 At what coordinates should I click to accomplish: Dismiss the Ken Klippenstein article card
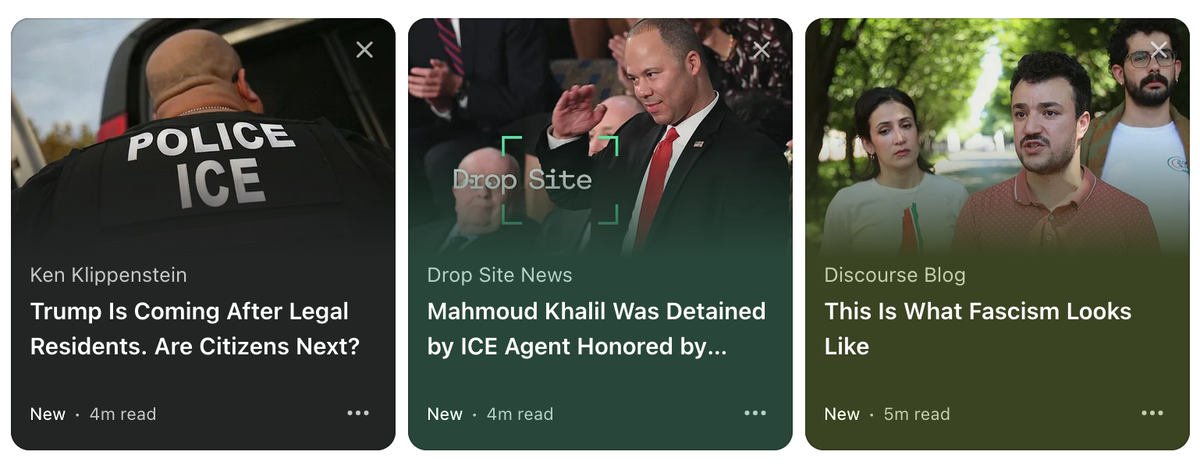(365, 50)
